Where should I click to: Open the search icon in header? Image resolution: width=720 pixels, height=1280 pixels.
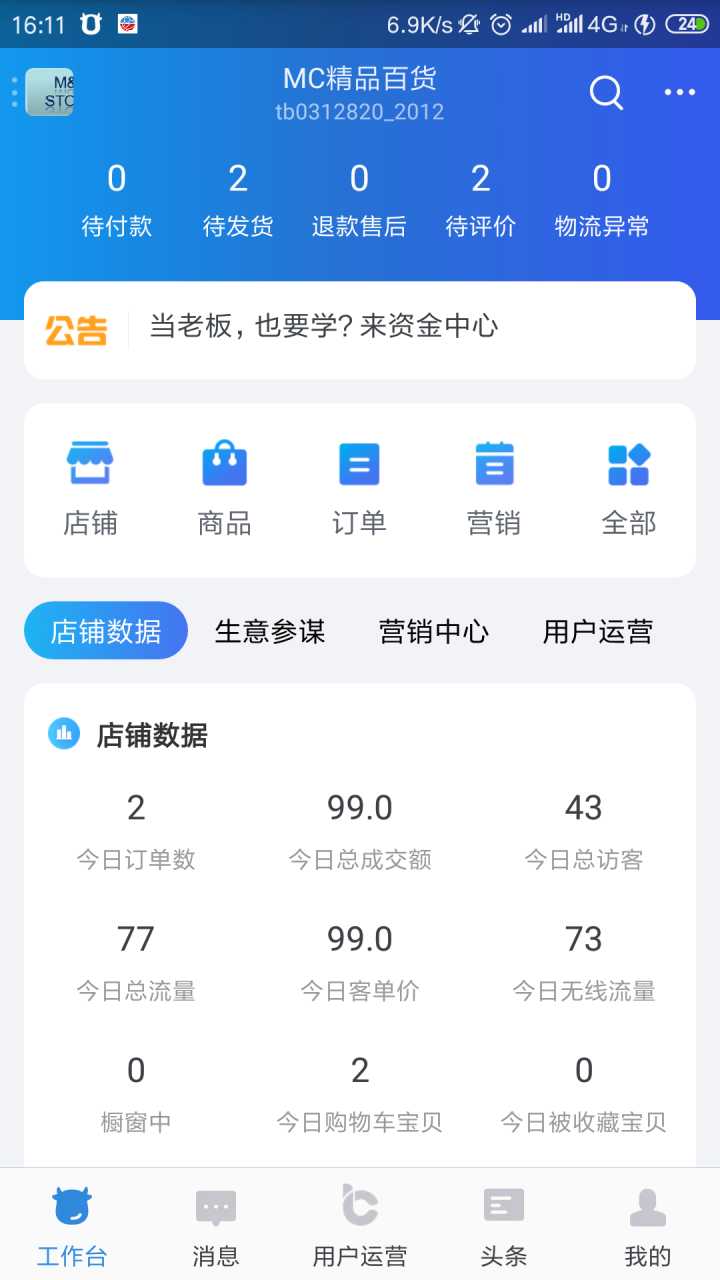(606, 93)
